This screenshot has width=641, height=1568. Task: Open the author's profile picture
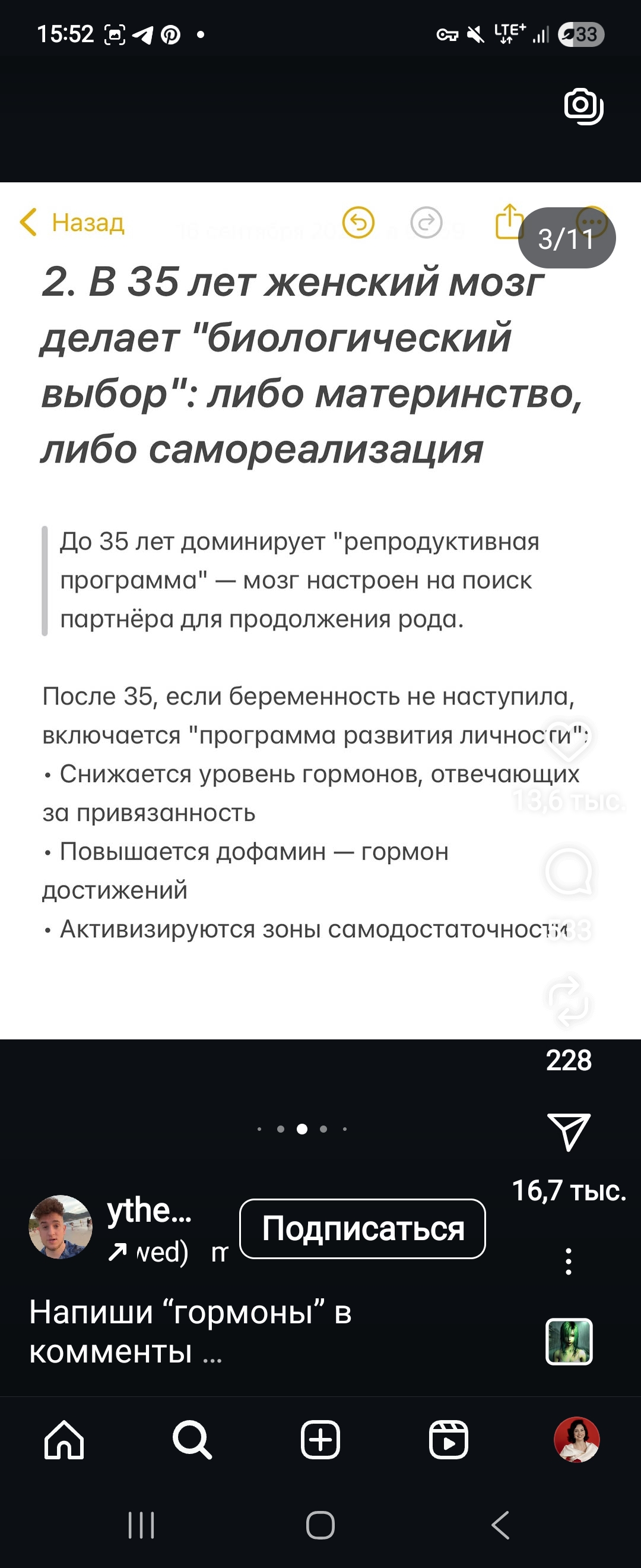[x=60, y=1226]
